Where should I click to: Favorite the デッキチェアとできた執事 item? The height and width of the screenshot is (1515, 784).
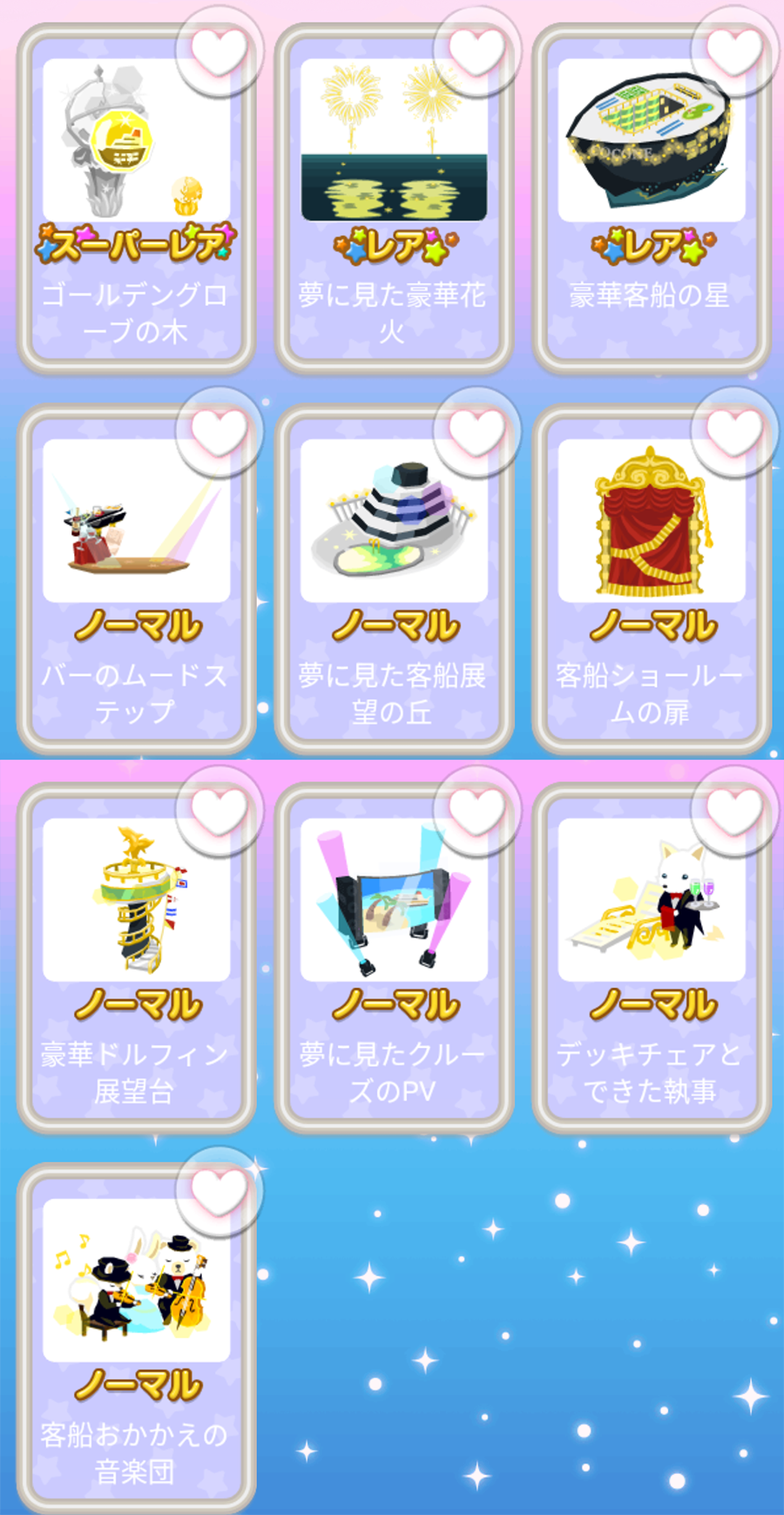[734, 811]
